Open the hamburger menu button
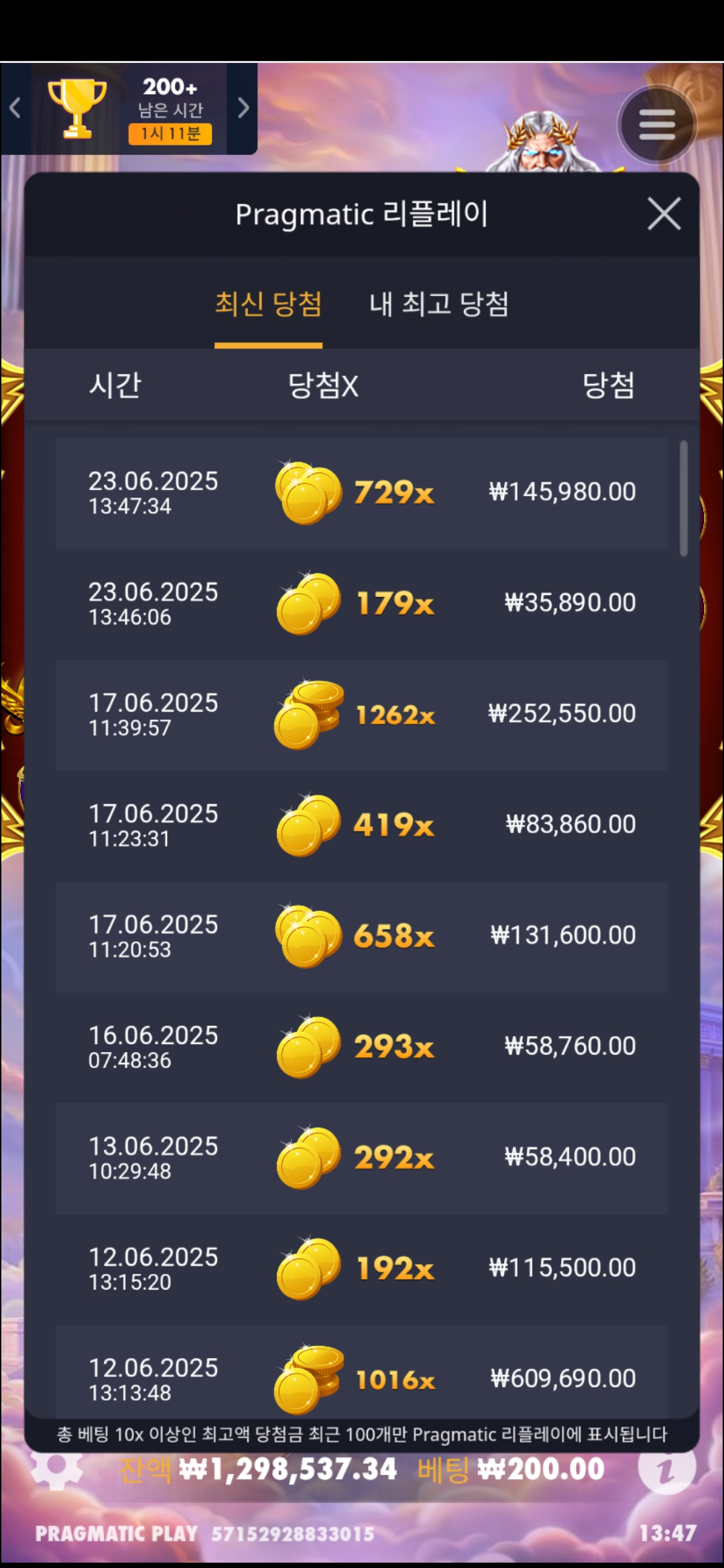This screenshot has height=1568, width=724. point(656,125)
